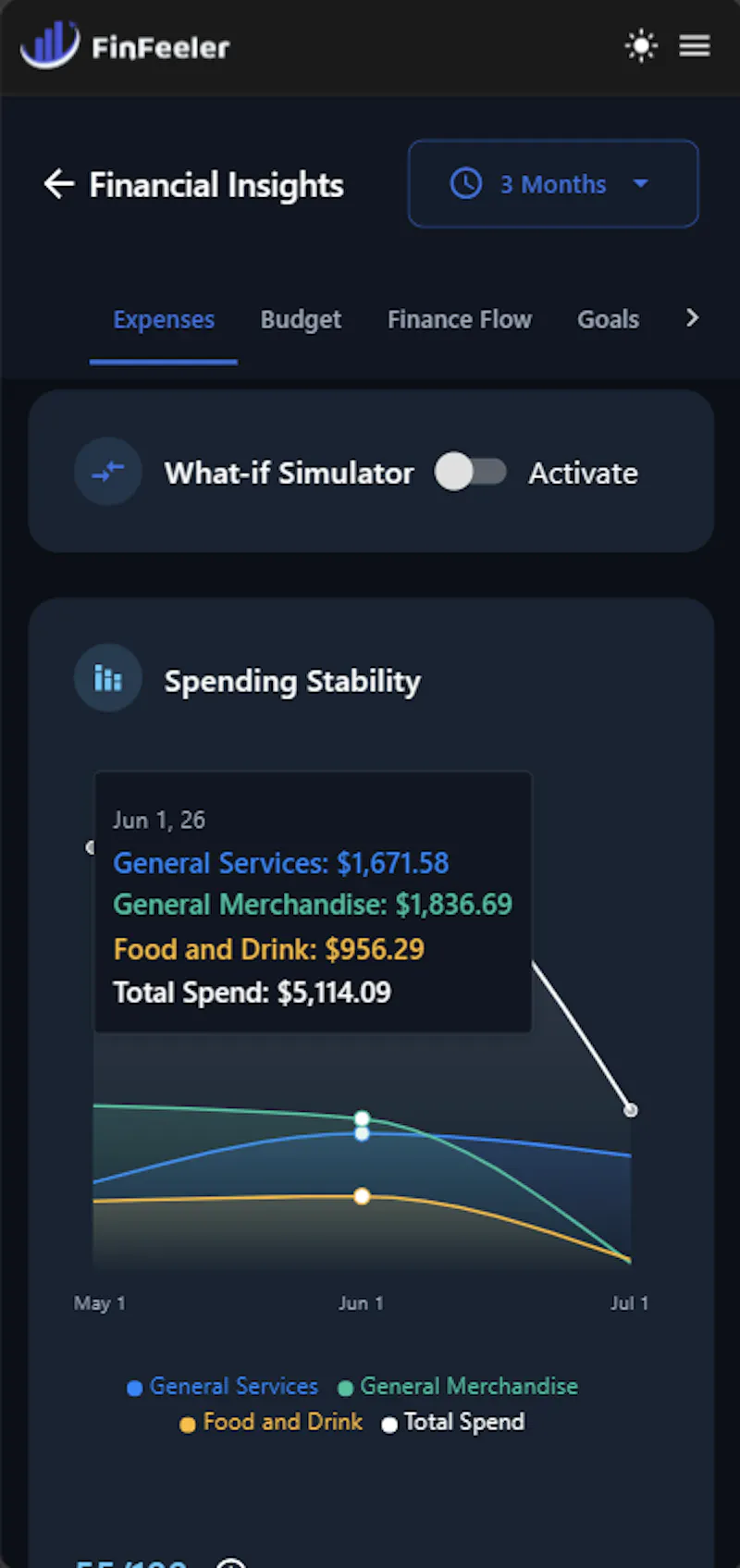Switch to the Budget tab
740x1568 pixels.
[301, 320]
